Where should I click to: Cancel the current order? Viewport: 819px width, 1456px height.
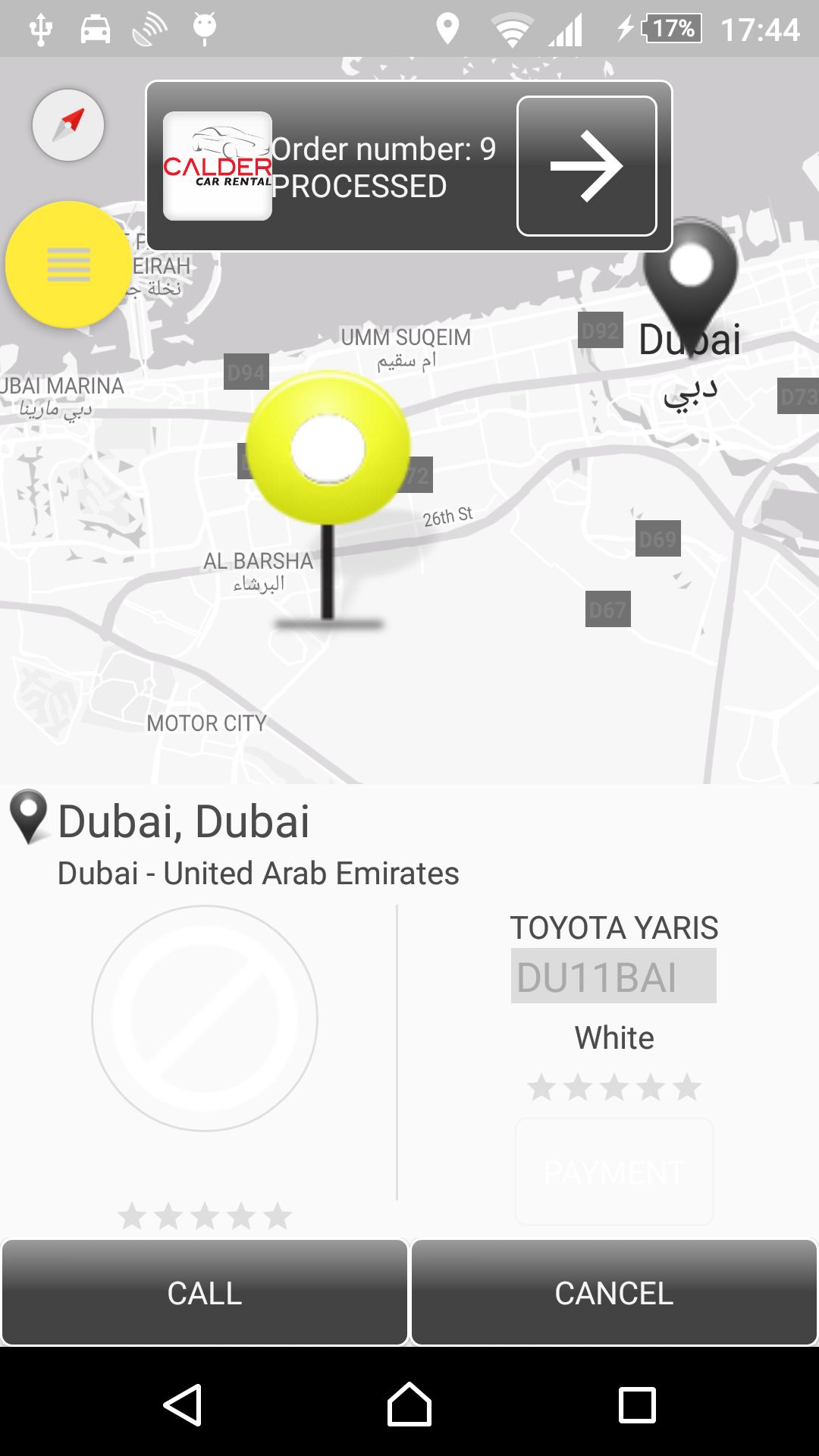point(614,1292)
